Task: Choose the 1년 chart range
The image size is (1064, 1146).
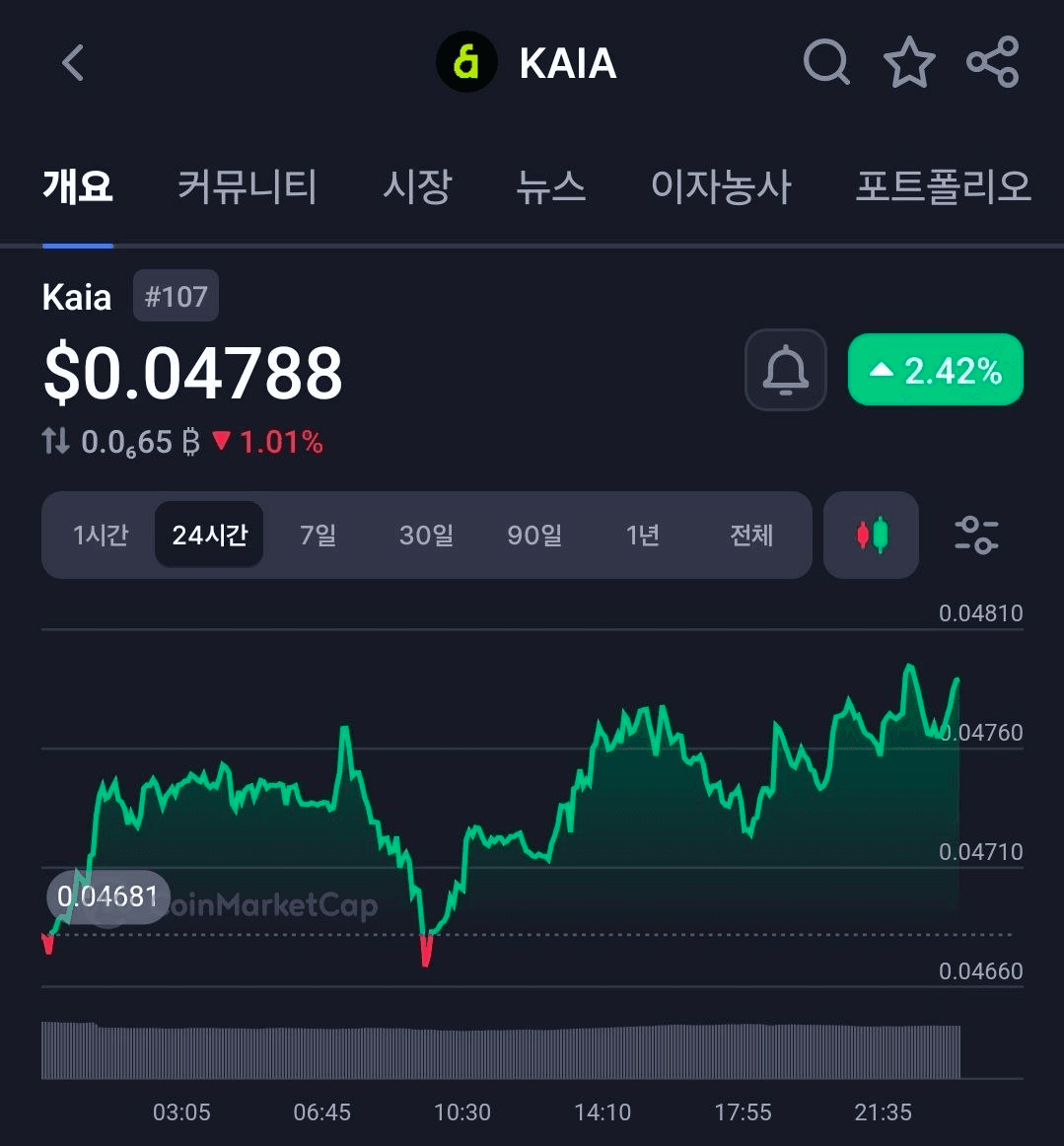Action: [643, 536]
